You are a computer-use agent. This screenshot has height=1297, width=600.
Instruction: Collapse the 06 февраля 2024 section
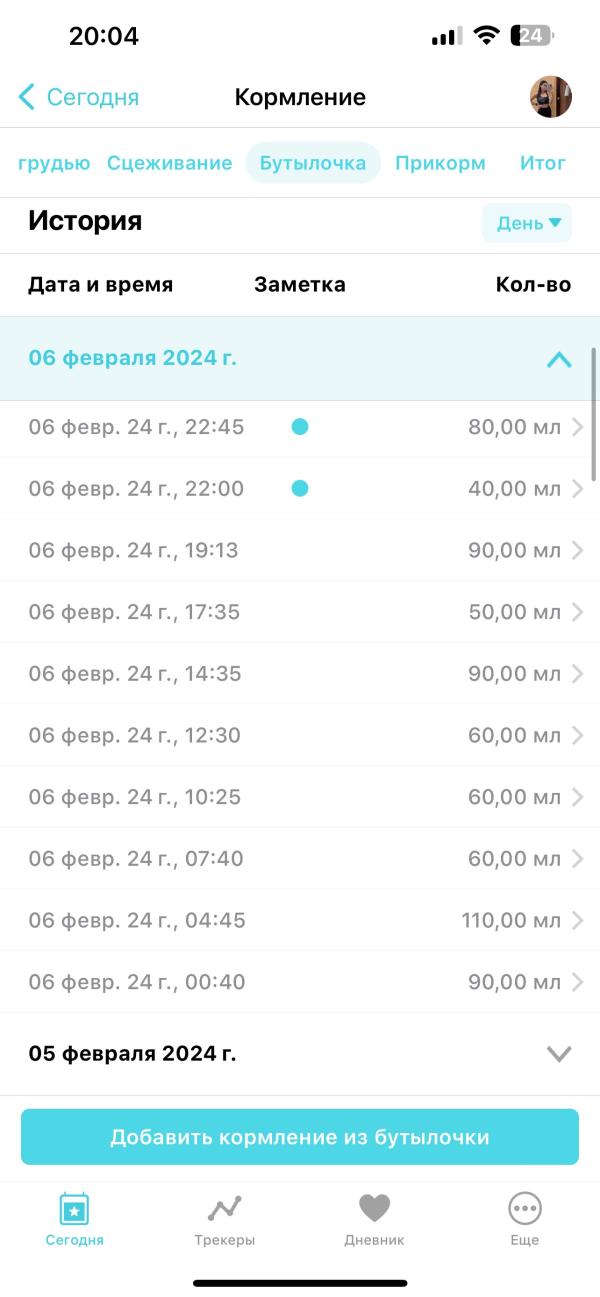coord(559,359)
